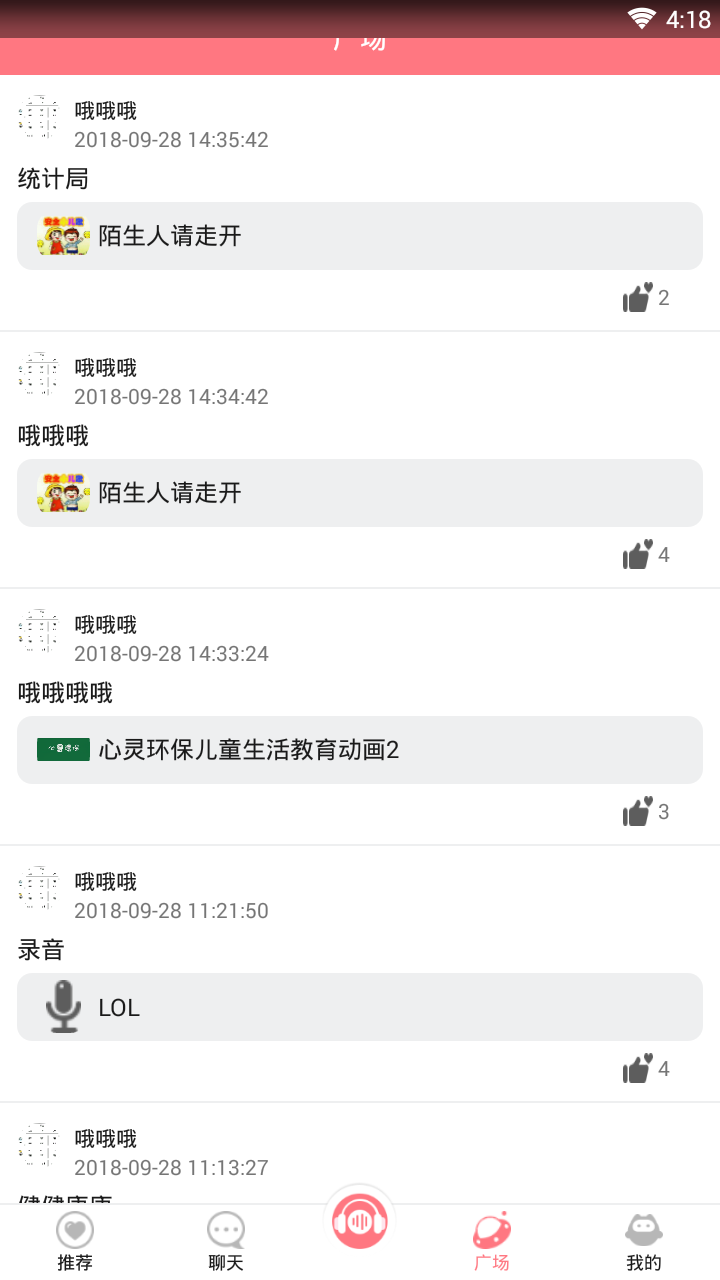Select the 广场 tab
This screenshot has width=720, height=1280.
[x=492, y=1242]
